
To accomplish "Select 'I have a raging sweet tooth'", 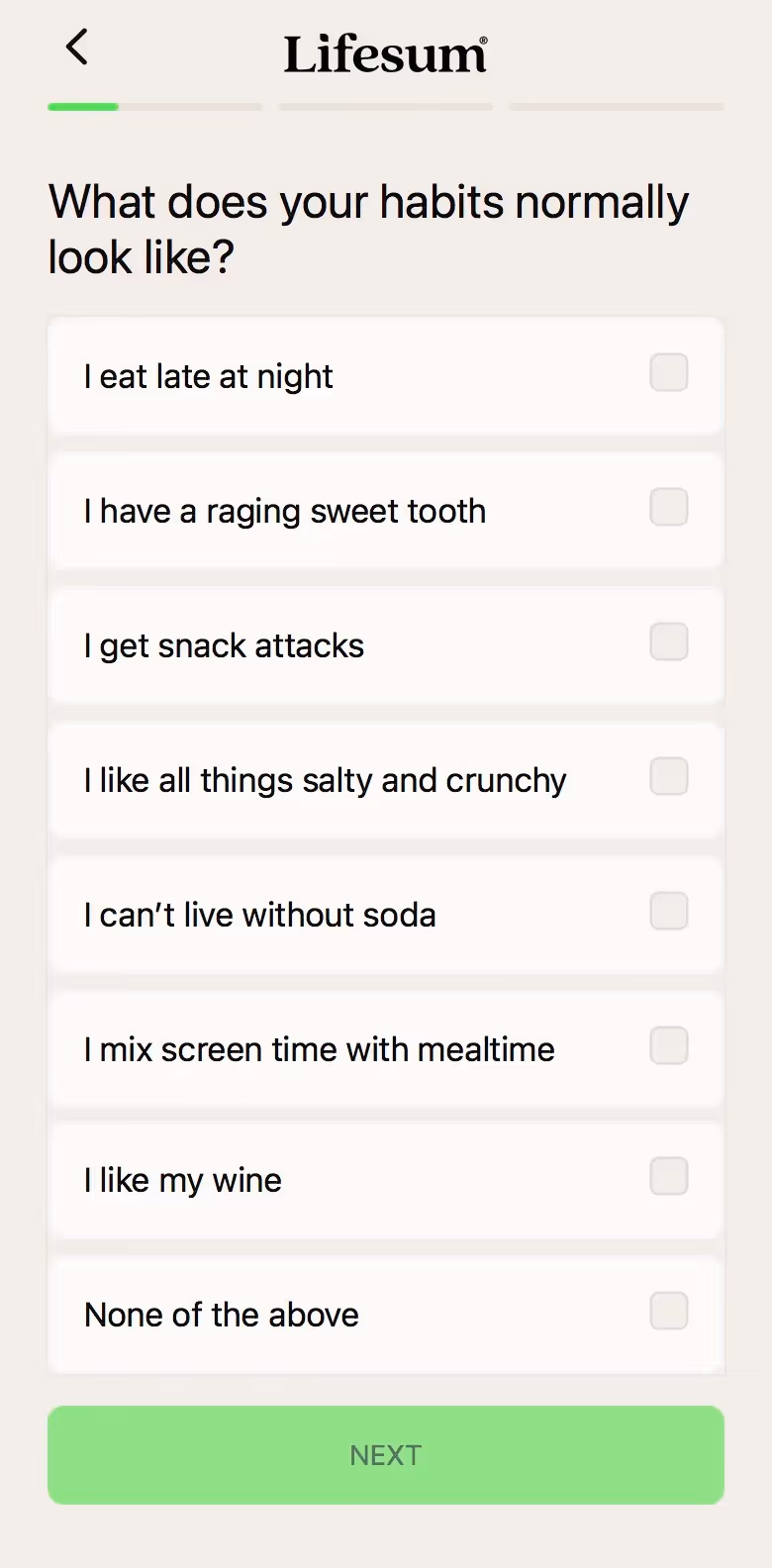I will point(668,508).
